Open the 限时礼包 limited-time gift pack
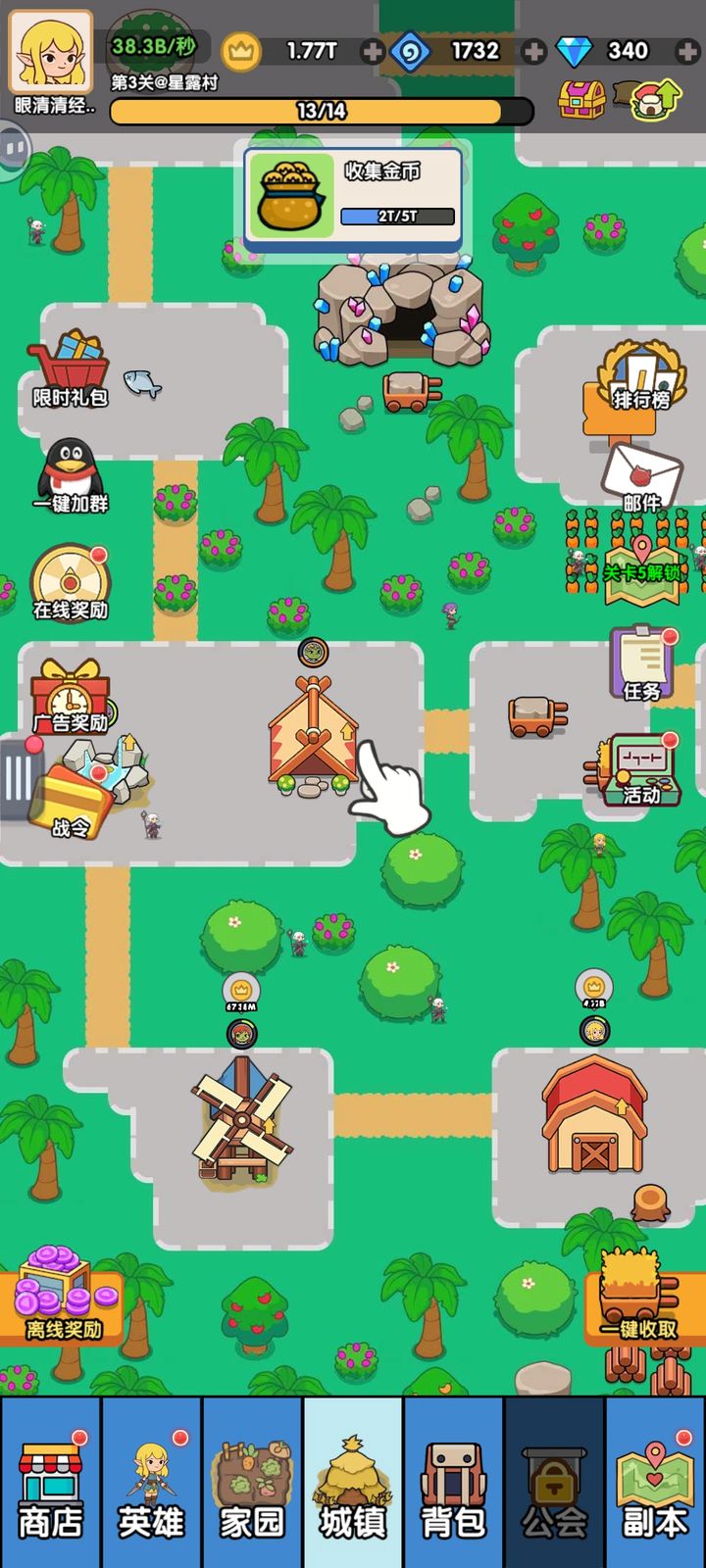This screenshot has height=1568, width=706. coord(70,368)
